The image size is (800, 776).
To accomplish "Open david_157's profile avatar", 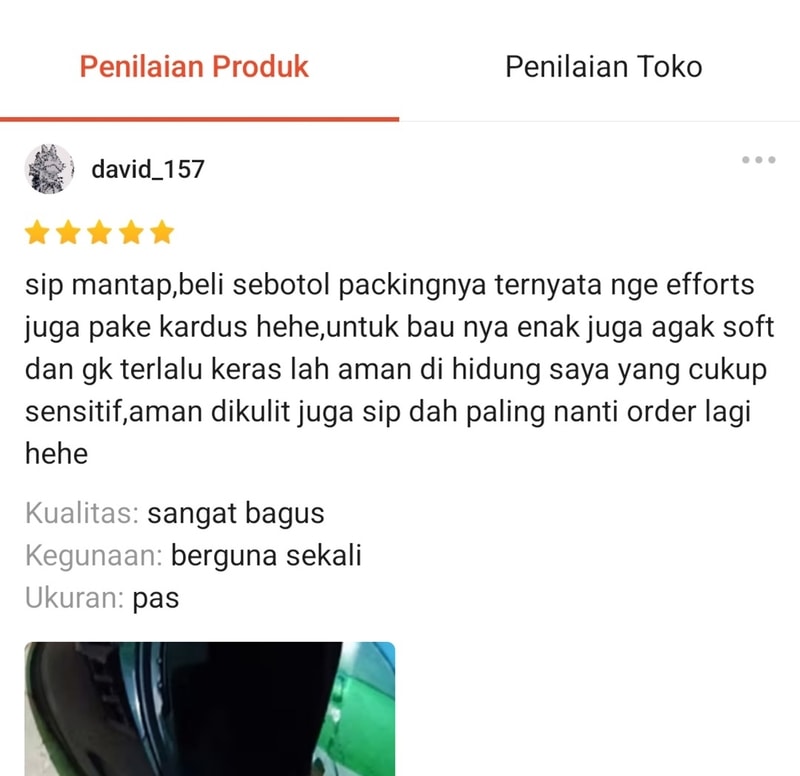I will point(49,168).
